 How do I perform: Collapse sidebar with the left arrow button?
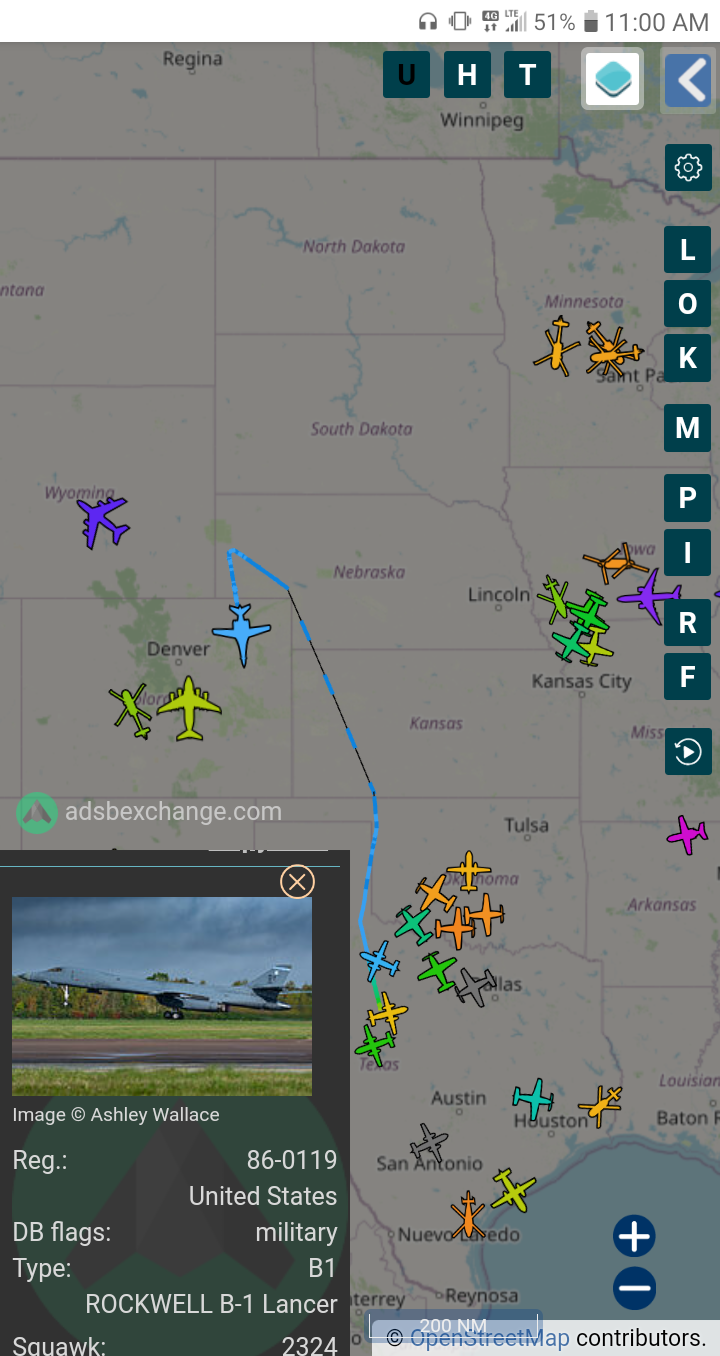(x=688, y=80)
